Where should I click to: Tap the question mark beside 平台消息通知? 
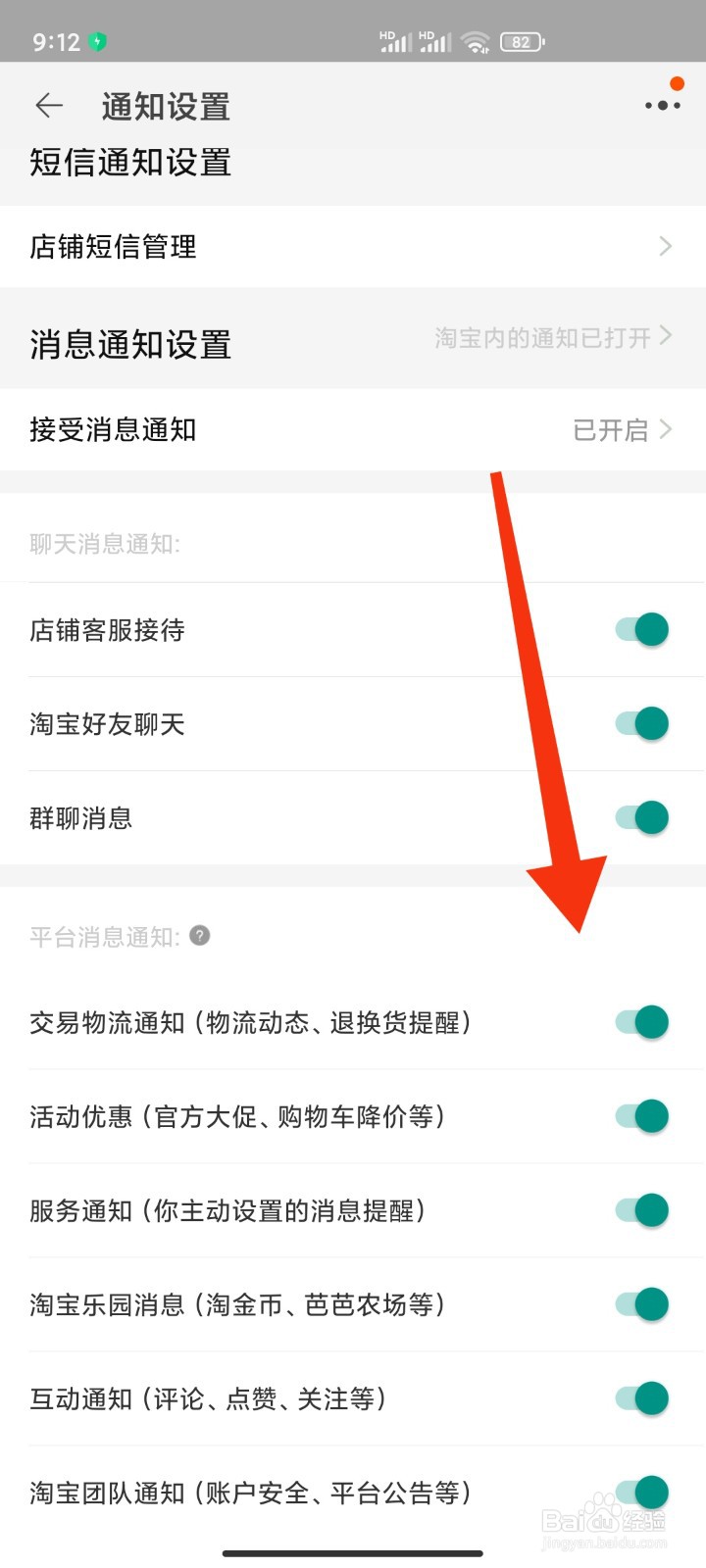click(x=199, y=936)
